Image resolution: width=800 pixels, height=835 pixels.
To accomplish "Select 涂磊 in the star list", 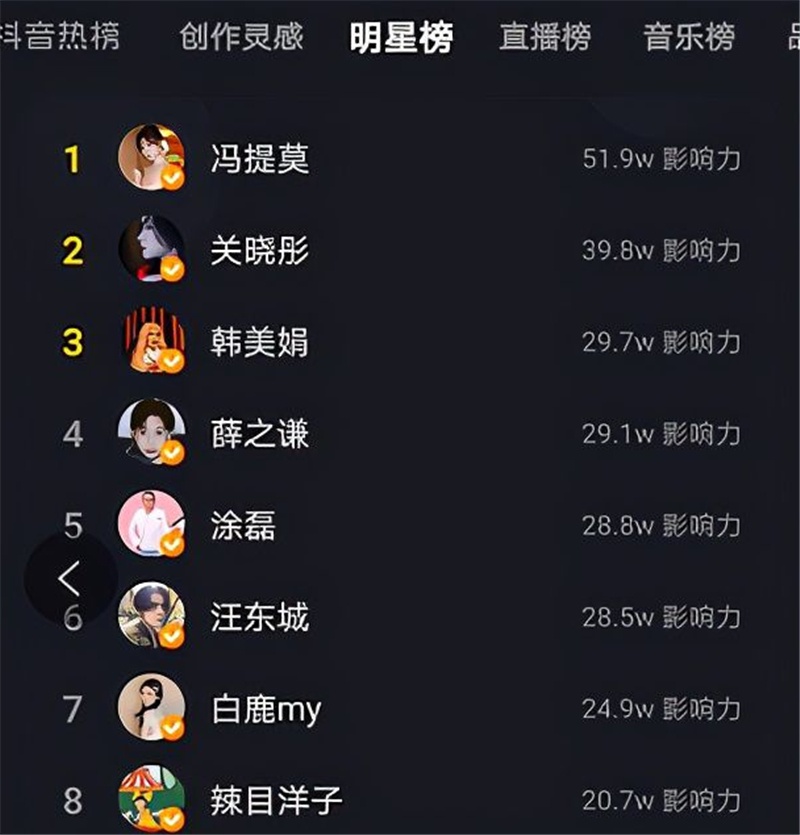I will coord(243,526).
